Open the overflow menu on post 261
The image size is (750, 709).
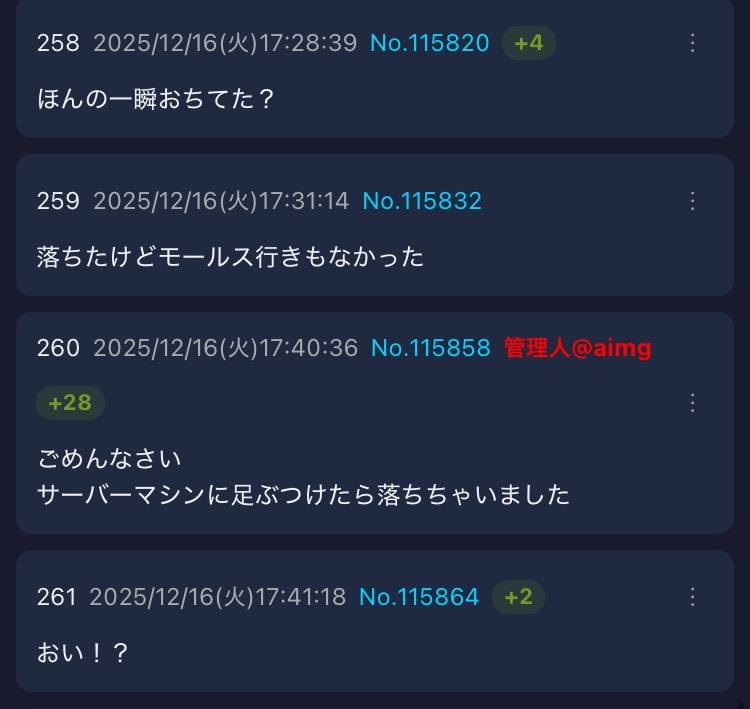point(692,597)
